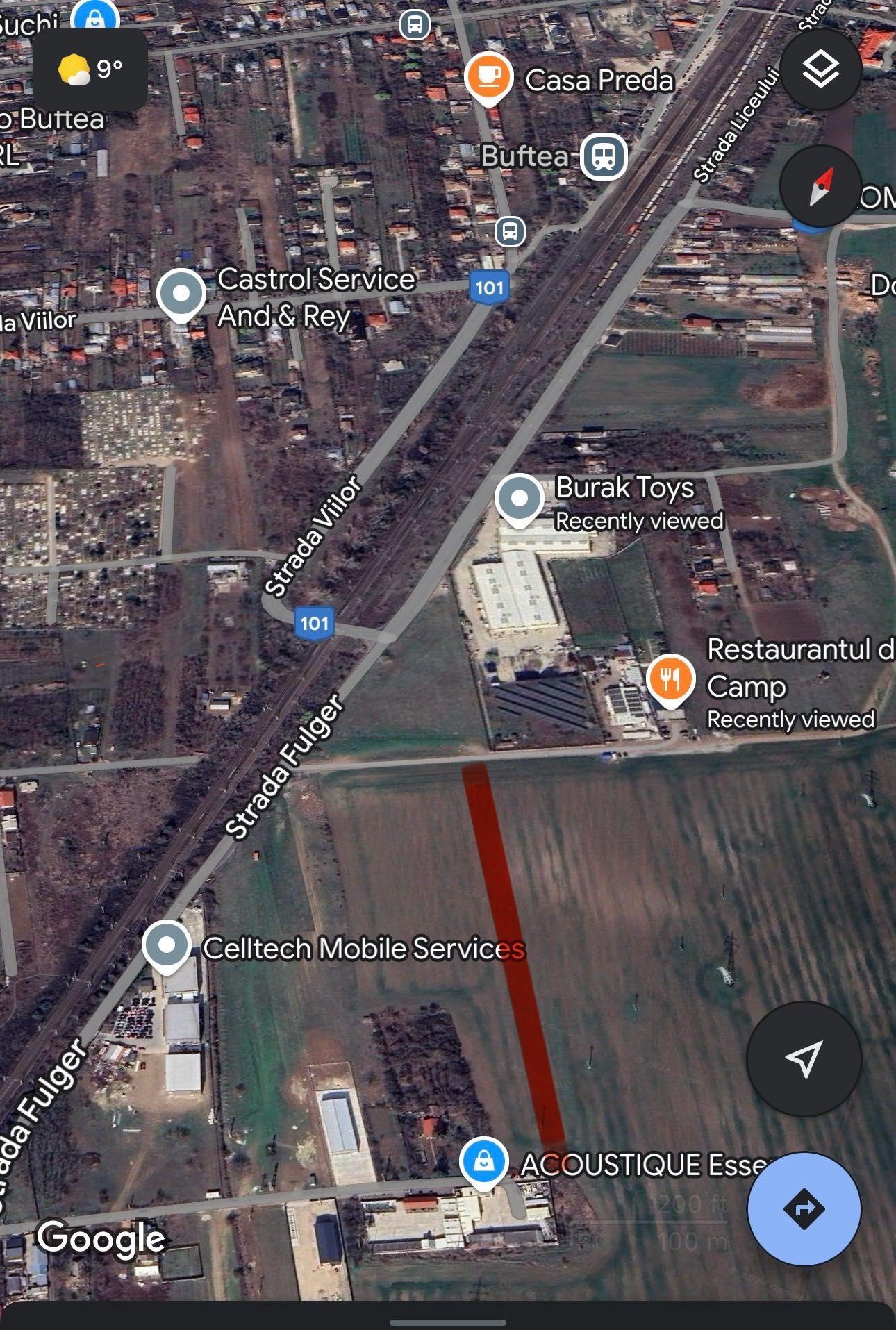The height and width of the screenshot is (1330, 896).
Task: Tap the compass to reset north
Action: [x=820, y=186]
